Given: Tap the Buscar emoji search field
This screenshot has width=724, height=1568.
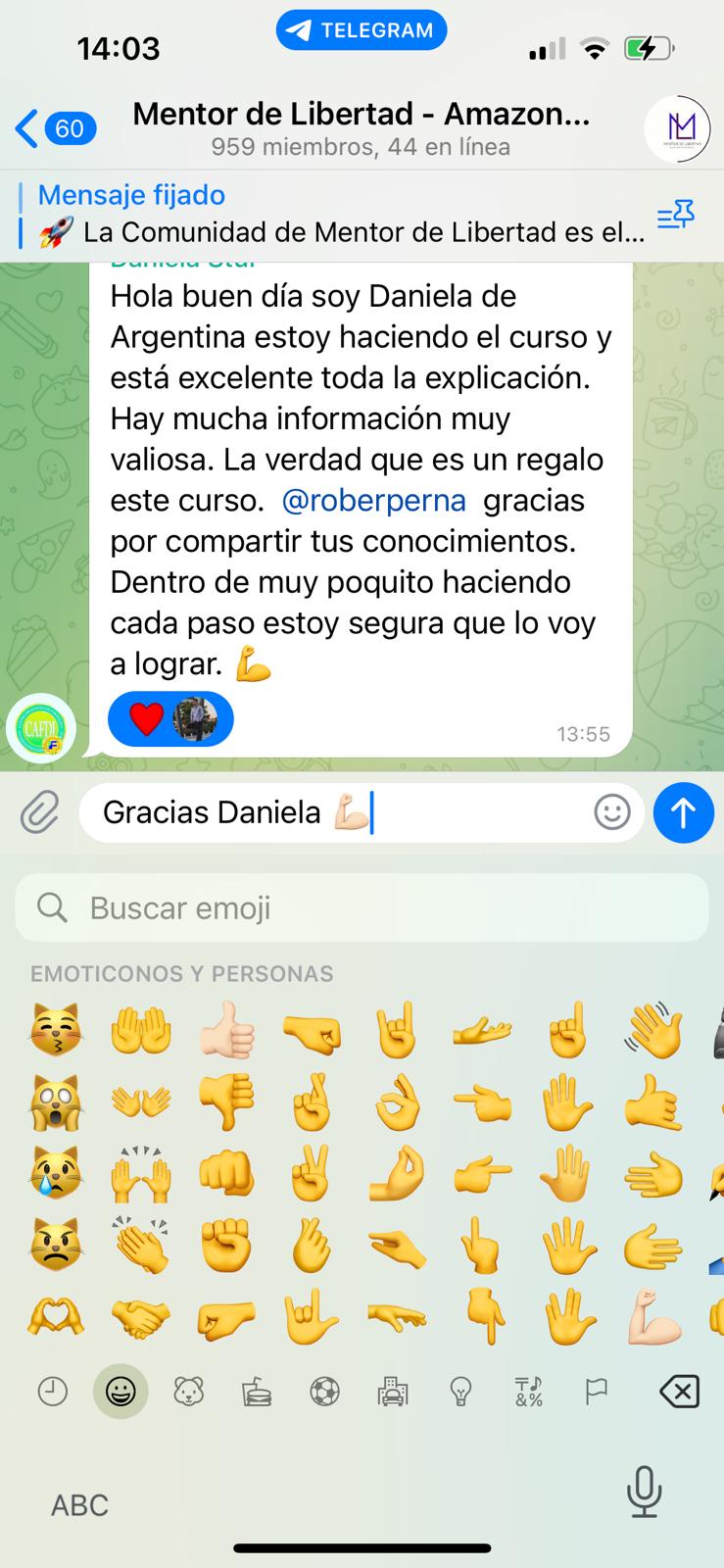Looking at the screenshot, I should pos(361,908).
